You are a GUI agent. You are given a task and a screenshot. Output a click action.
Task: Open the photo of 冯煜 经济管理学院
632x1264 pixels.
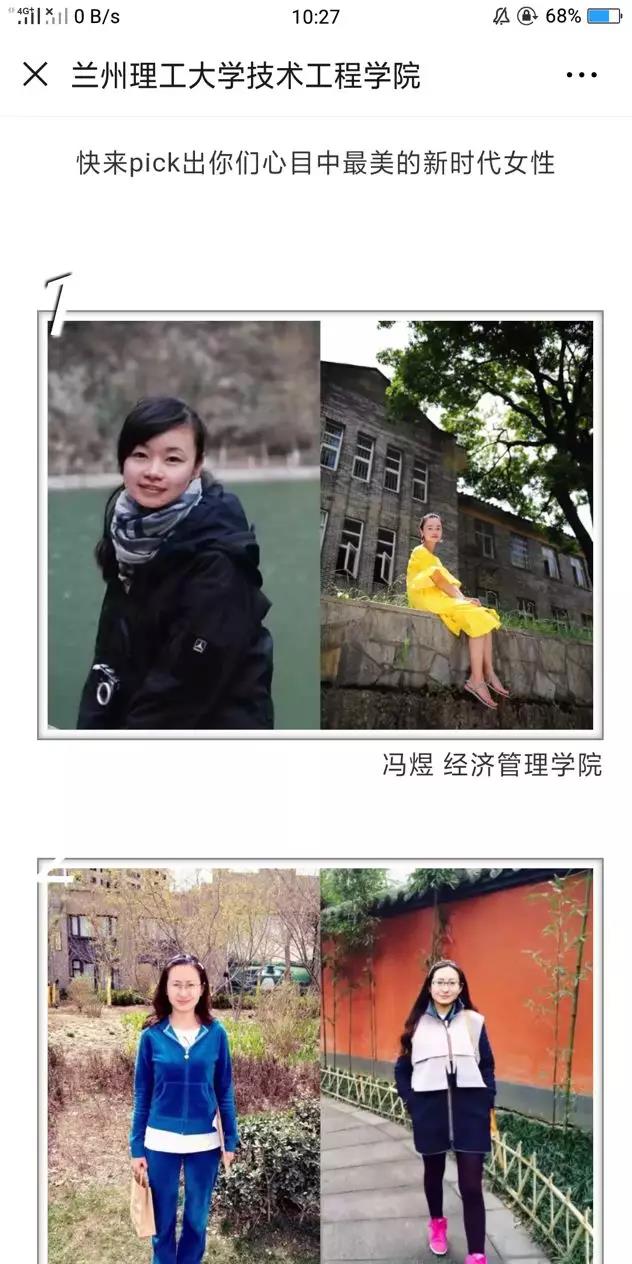[x=320, y=525]
